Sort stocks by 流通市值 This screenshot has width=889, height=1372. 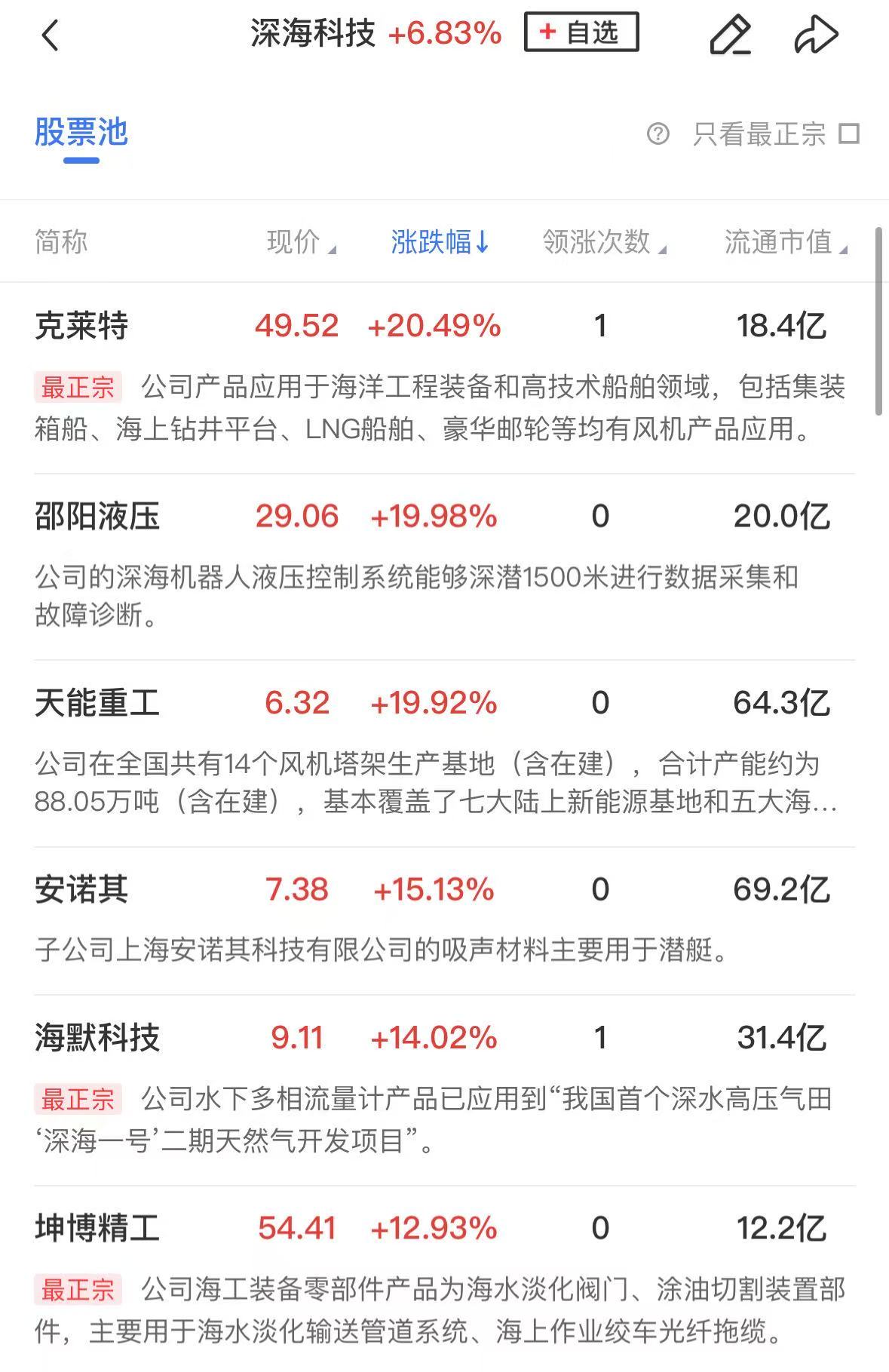[x=785, y=242]
